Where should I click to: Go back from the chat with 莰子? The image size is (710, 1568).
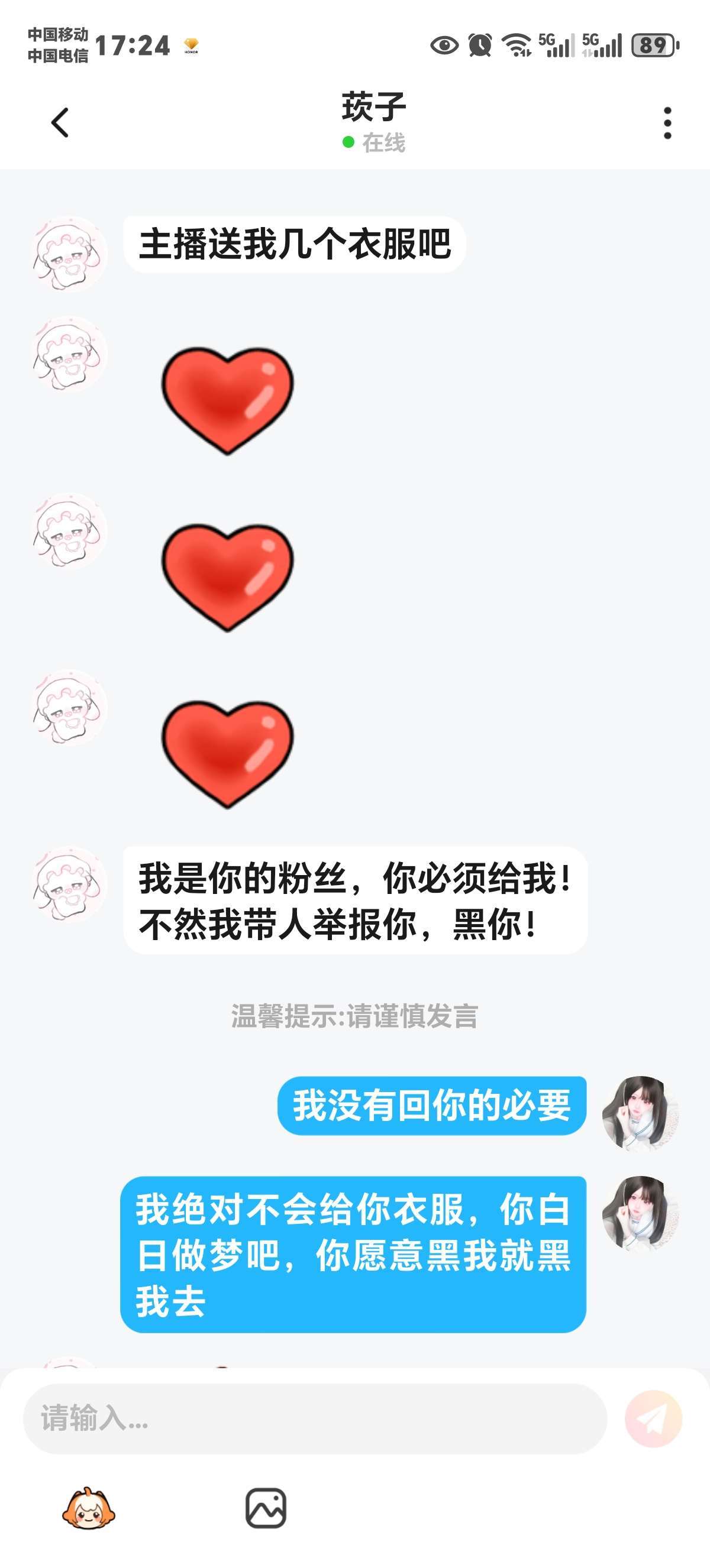pyautogui.click(x=60, y=123)
